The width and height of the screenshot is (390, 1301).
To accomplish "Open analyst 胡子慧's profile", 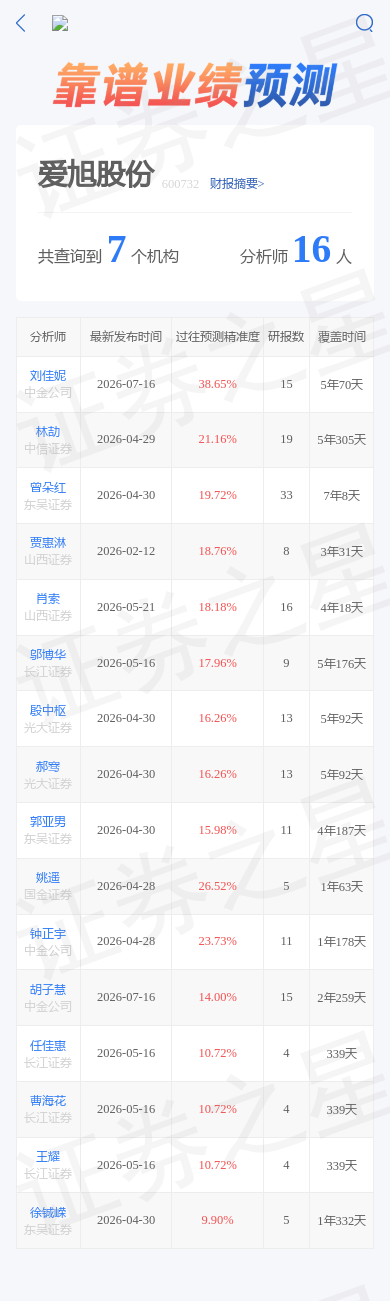I will click(x=48, y=989).
